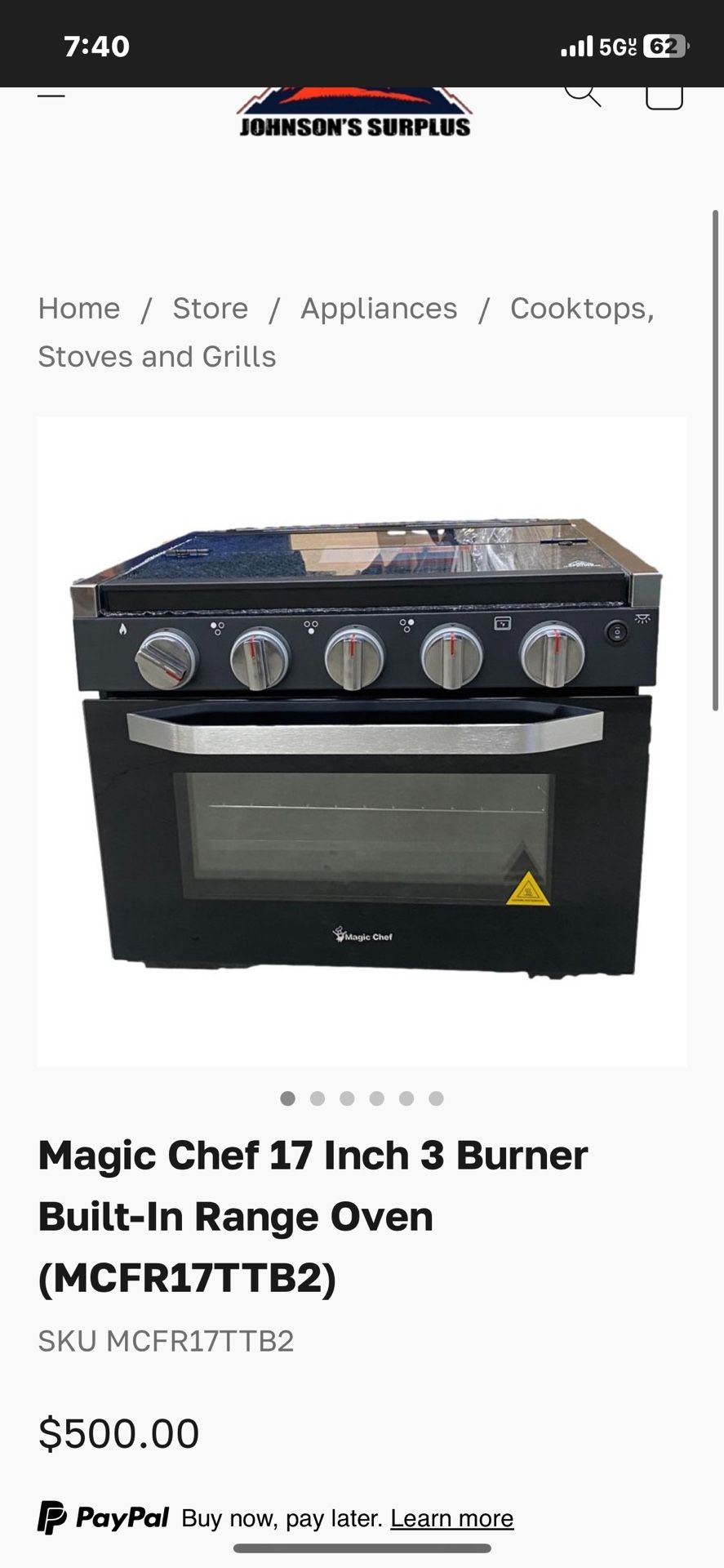Open the search icon
This screenshot has height=1568, width=724.
click(x=582, y=94)
